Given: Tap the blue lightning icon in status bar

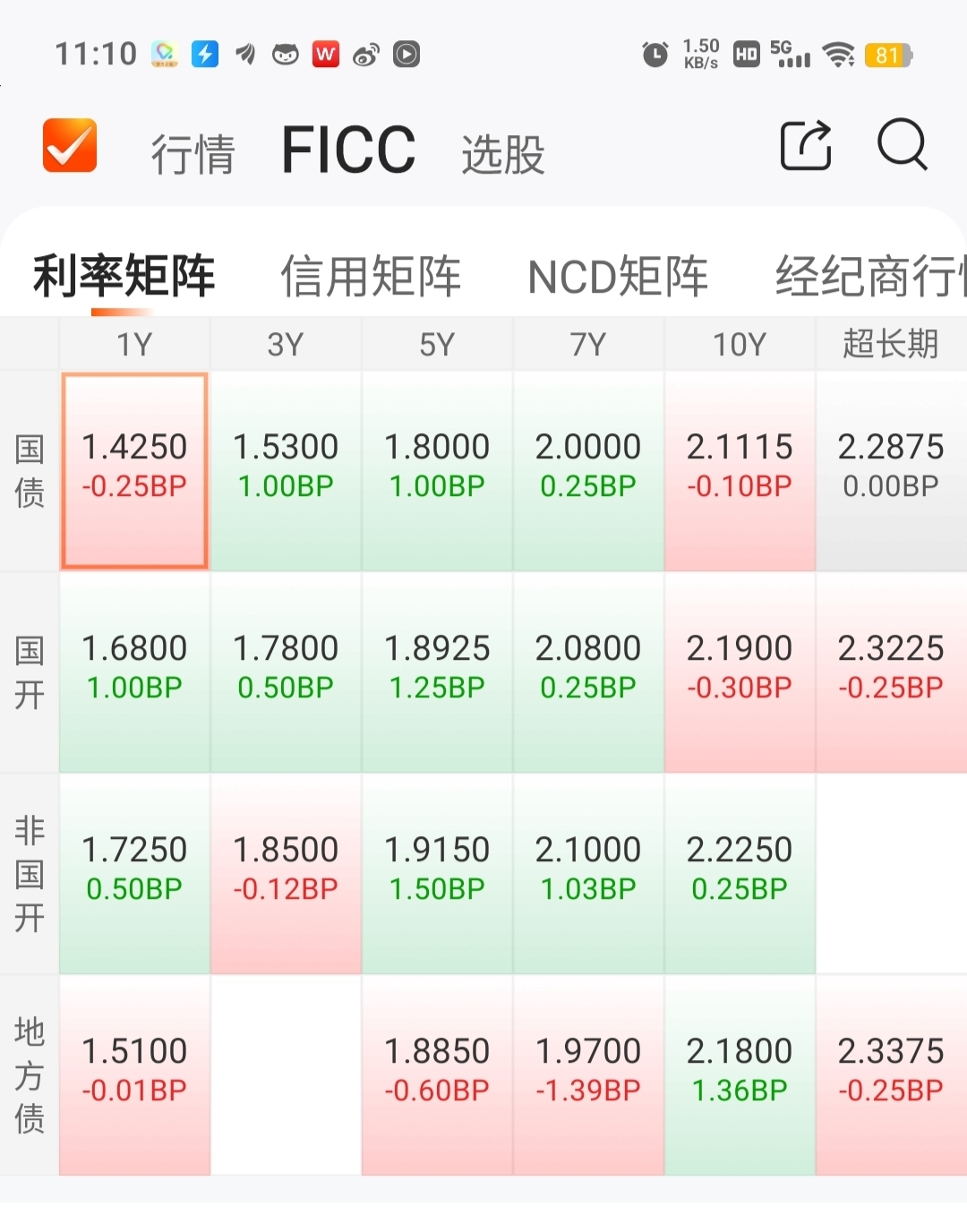Looking at the screenshot, I should (206, 54).
